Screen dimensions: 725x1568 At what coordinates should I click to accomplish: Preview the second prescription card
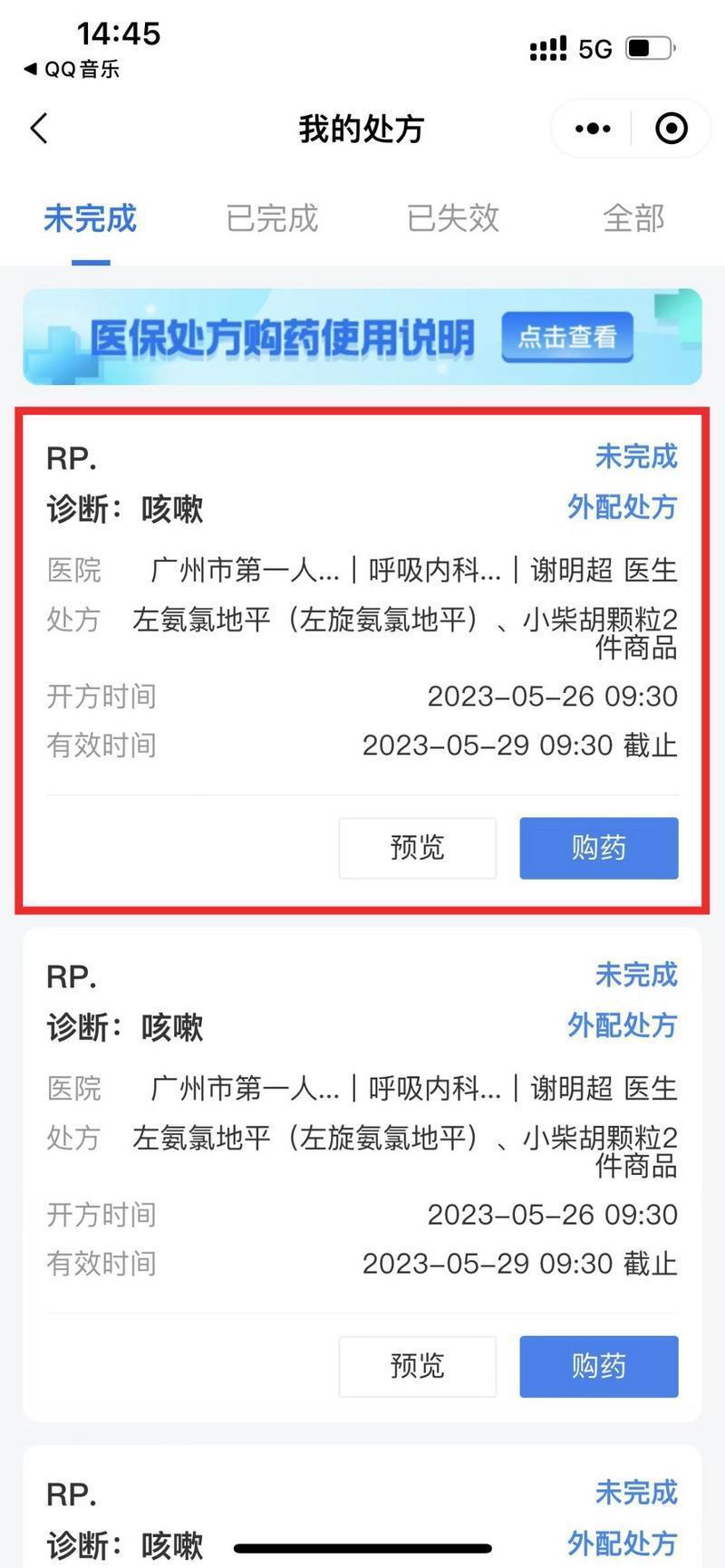click(417, 1366)
